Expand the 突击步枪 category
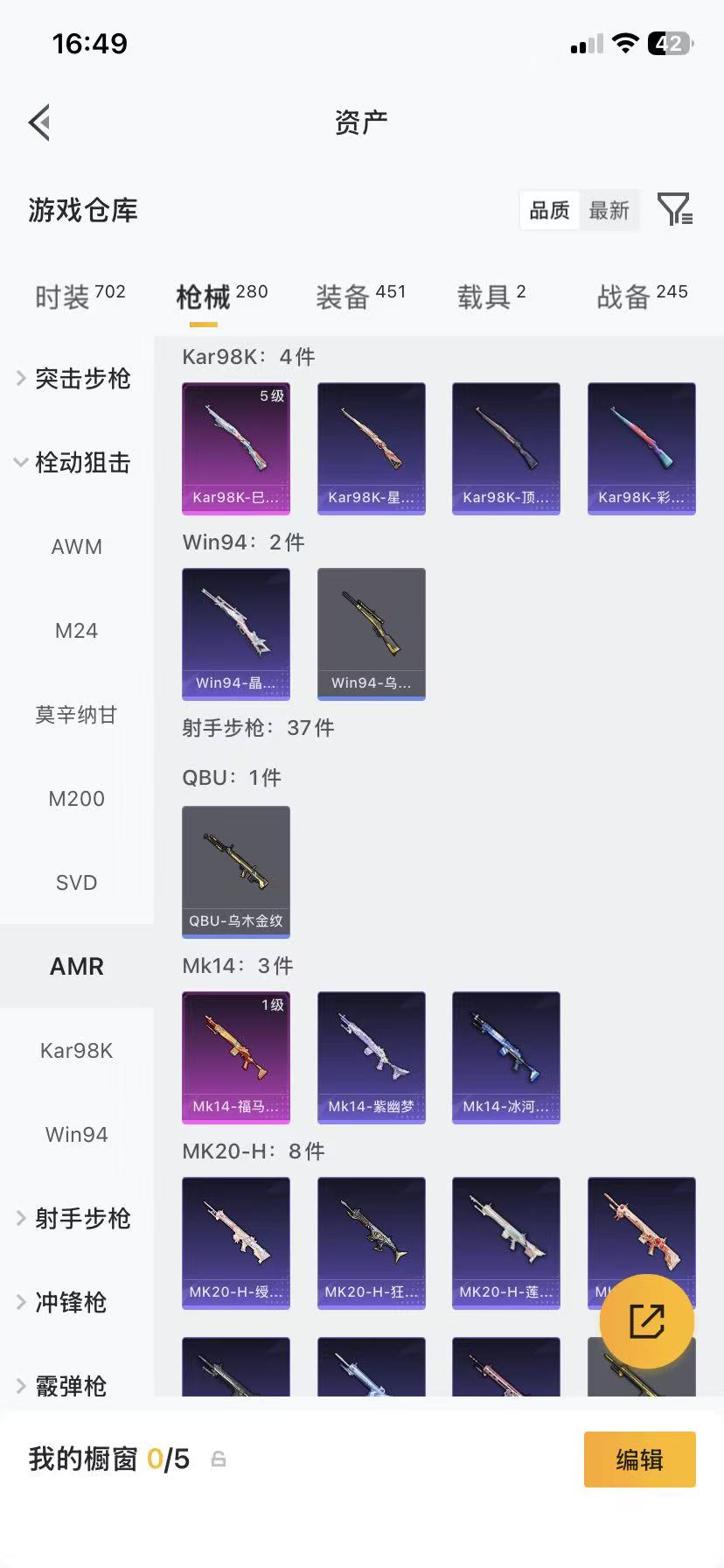 click(x=76, y=378)
